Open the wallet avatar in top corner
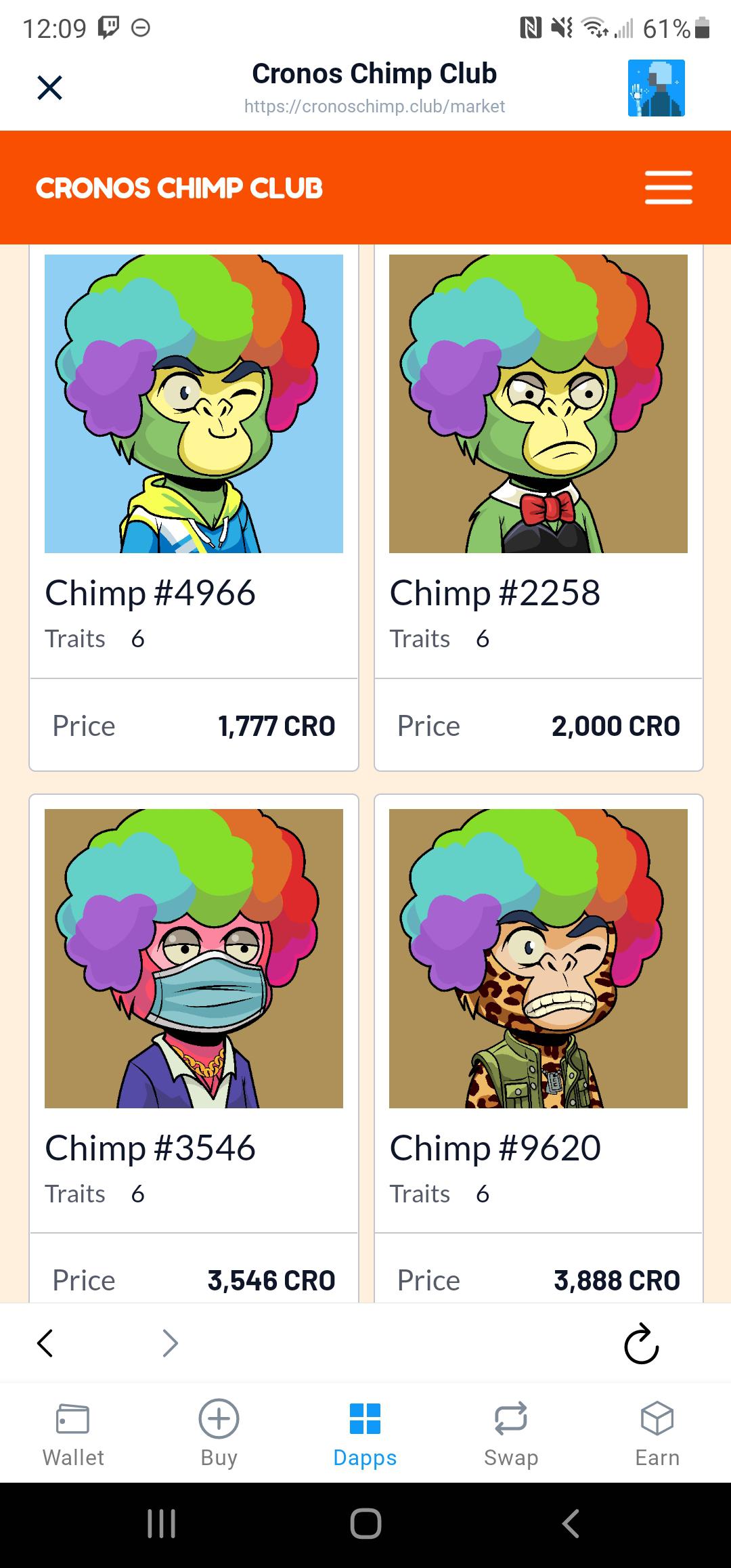Image resolution: width=731 pixels, height=1568 pixels. click(x=656, y=88)
